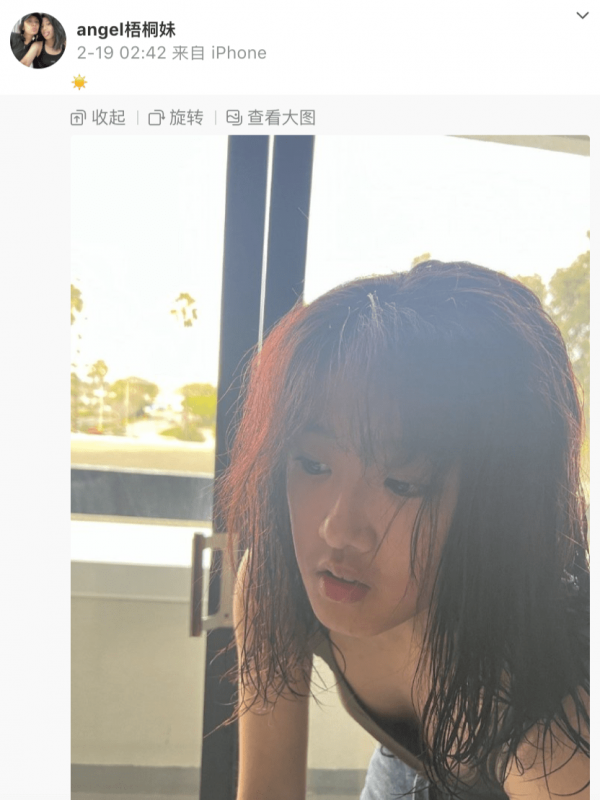This screenshot has height=800, width=600.
Task: Expand the post options chevron
Action: [x=582, y=16]
